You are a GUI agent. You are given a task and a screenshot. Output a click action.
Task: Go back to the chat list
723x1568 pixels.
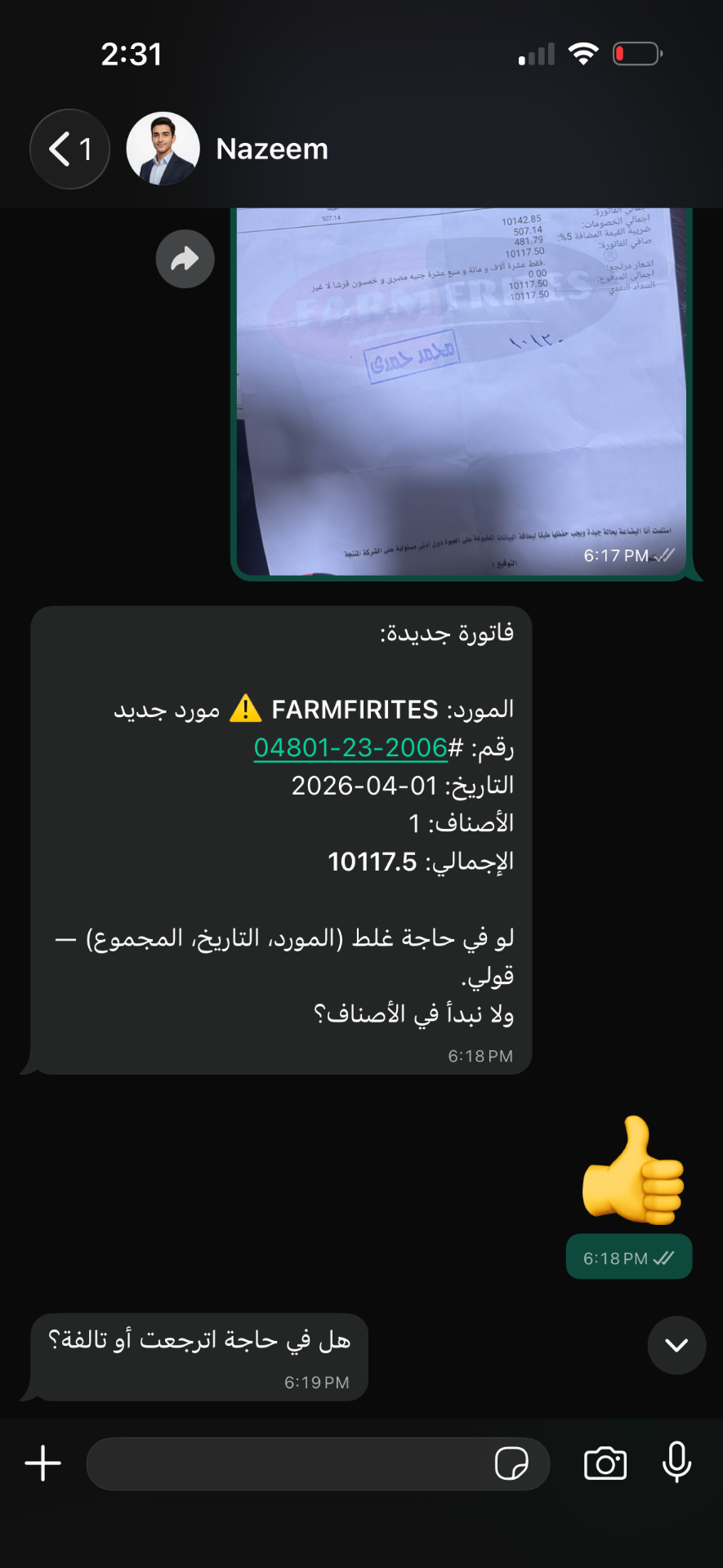[69, 149]
